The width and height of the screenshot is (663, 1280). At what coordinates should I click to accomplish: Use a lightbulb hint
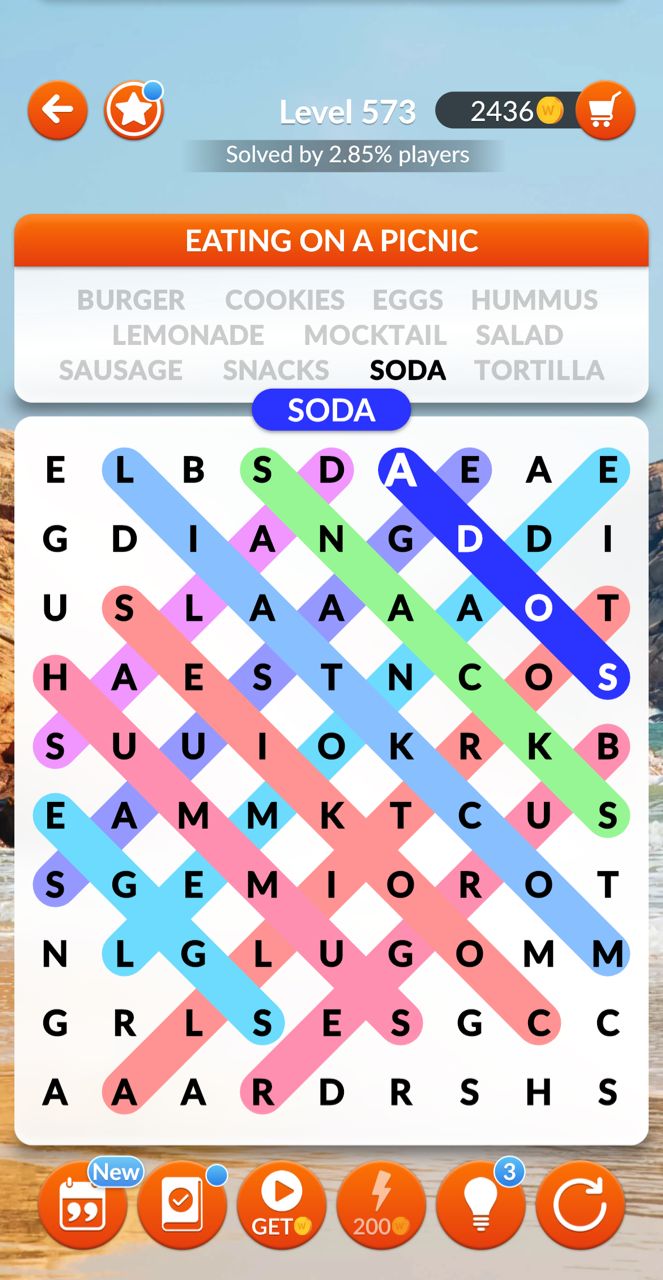481,1205
